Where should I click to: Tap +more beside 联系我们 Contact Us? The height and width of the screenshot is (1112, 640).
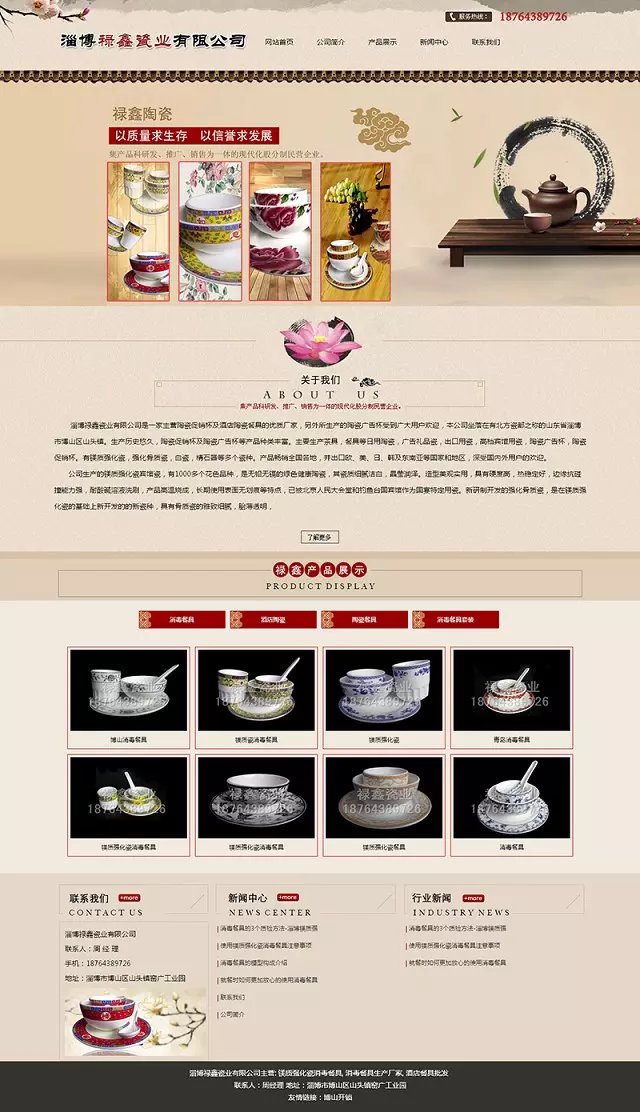pyautogui.click(x=129, y=897)
